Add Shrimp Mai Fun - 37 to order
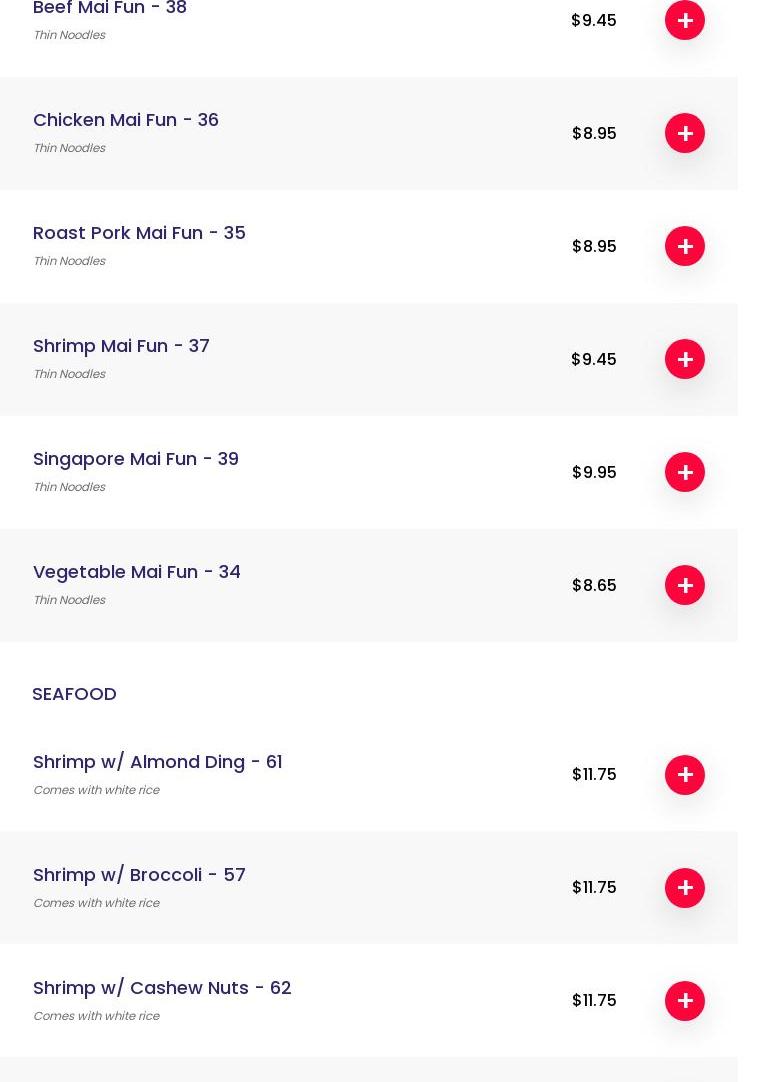The width and height of the screenshot is (770, 1082). [x=685, y=359]
